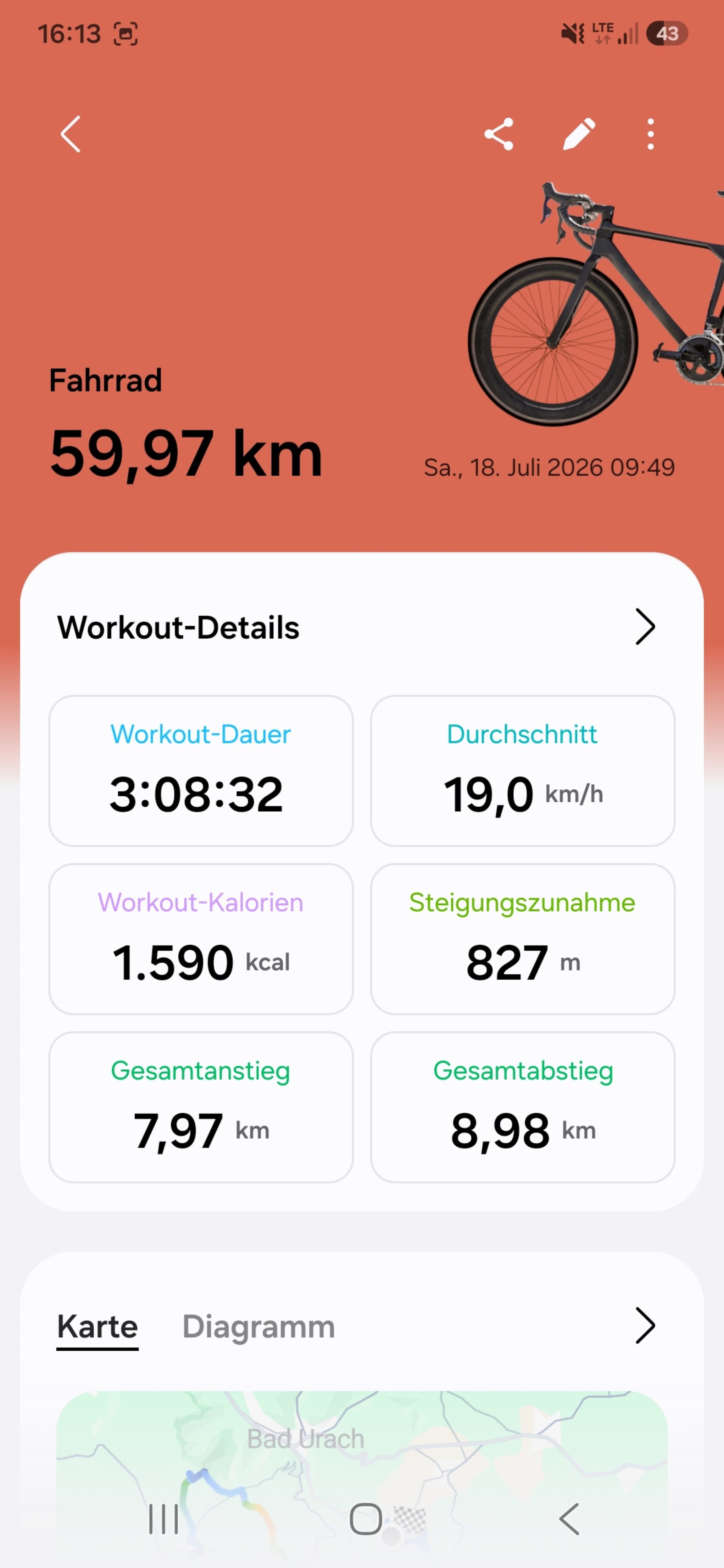Screen dimensions: 724x1568
Task: Open the recent apps button
Action: point(164,1519)
